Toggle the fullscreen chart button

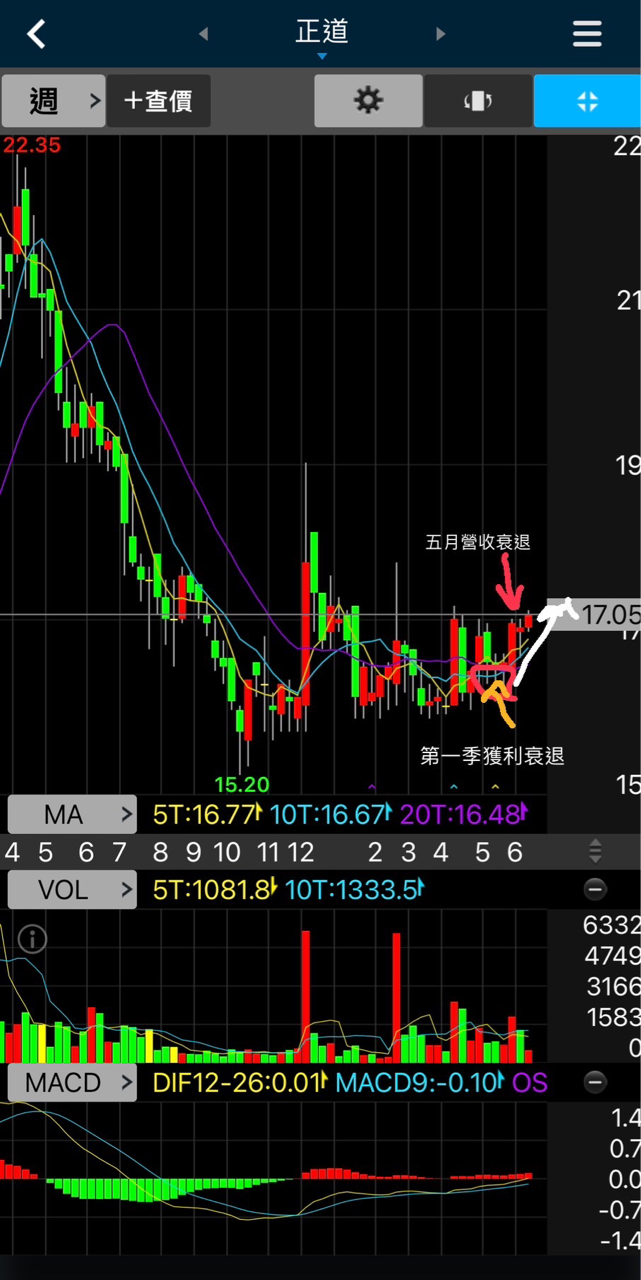[587, 101]
